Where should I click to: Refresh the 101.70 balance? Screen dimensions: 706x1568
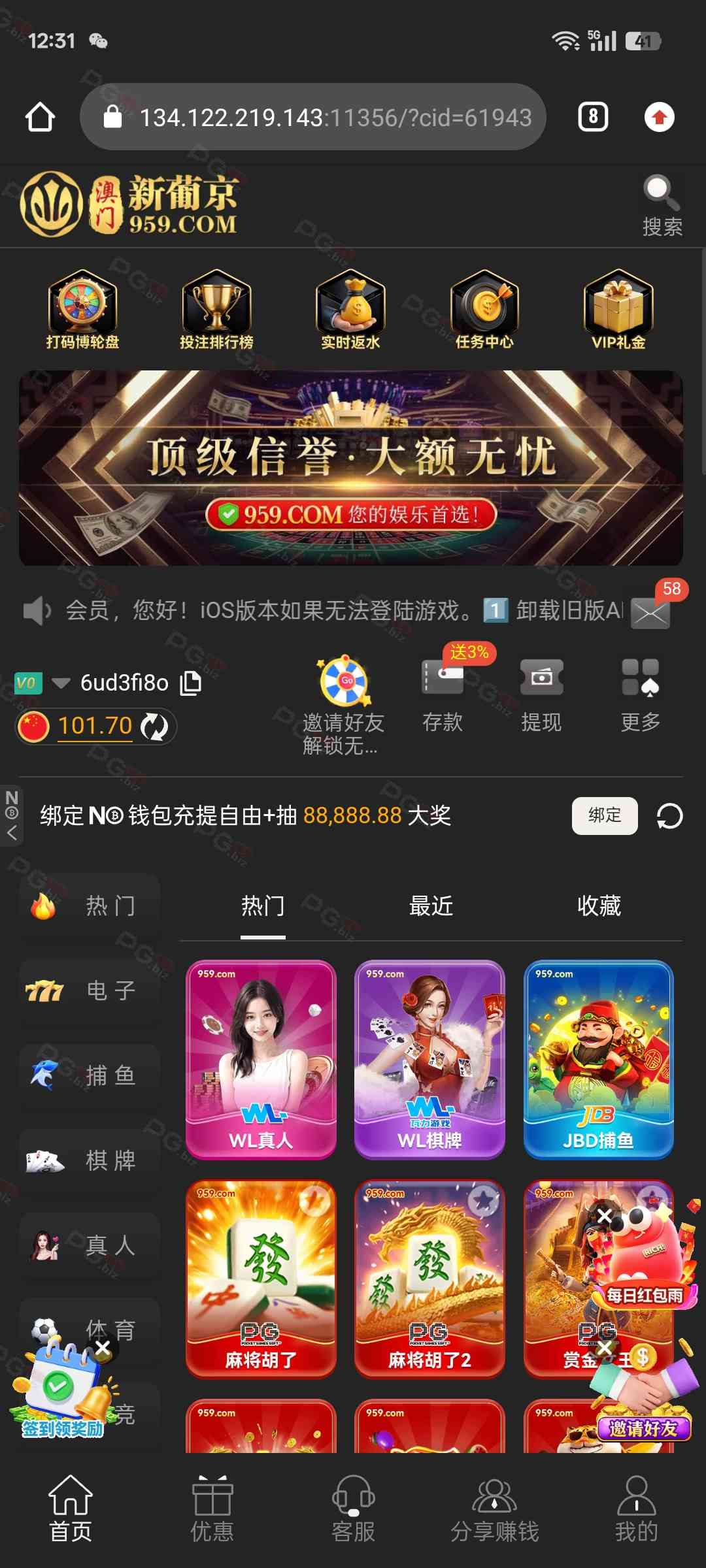tap(155, 727)
